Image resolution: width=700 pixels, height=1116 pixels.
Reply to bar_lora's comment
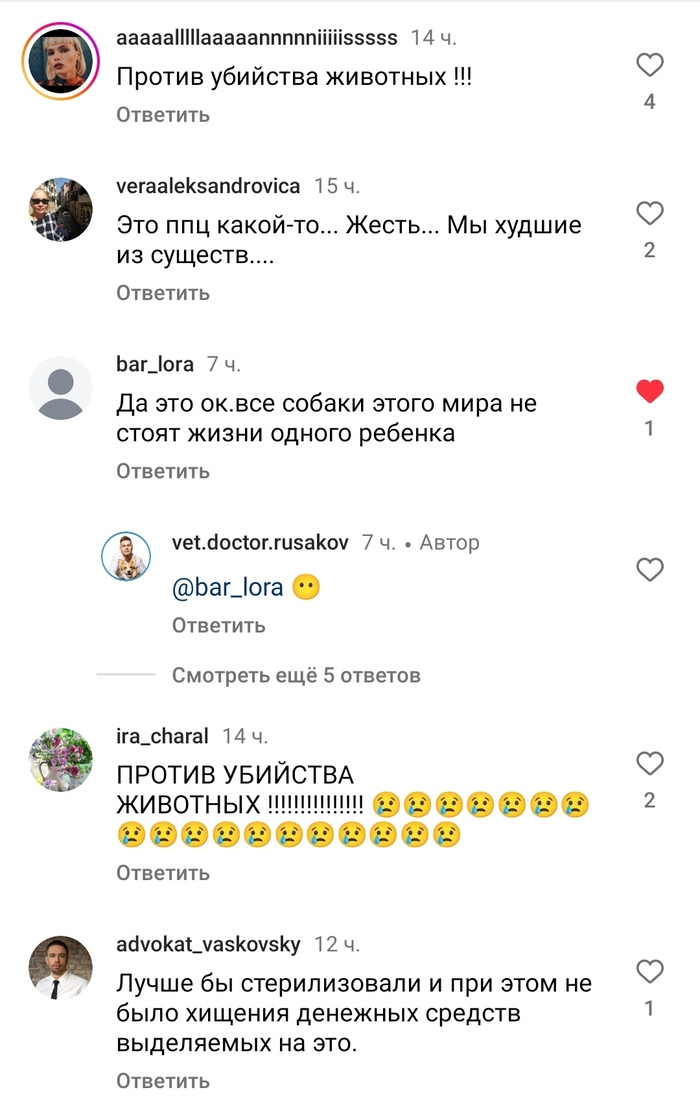(x=163, y=470)
